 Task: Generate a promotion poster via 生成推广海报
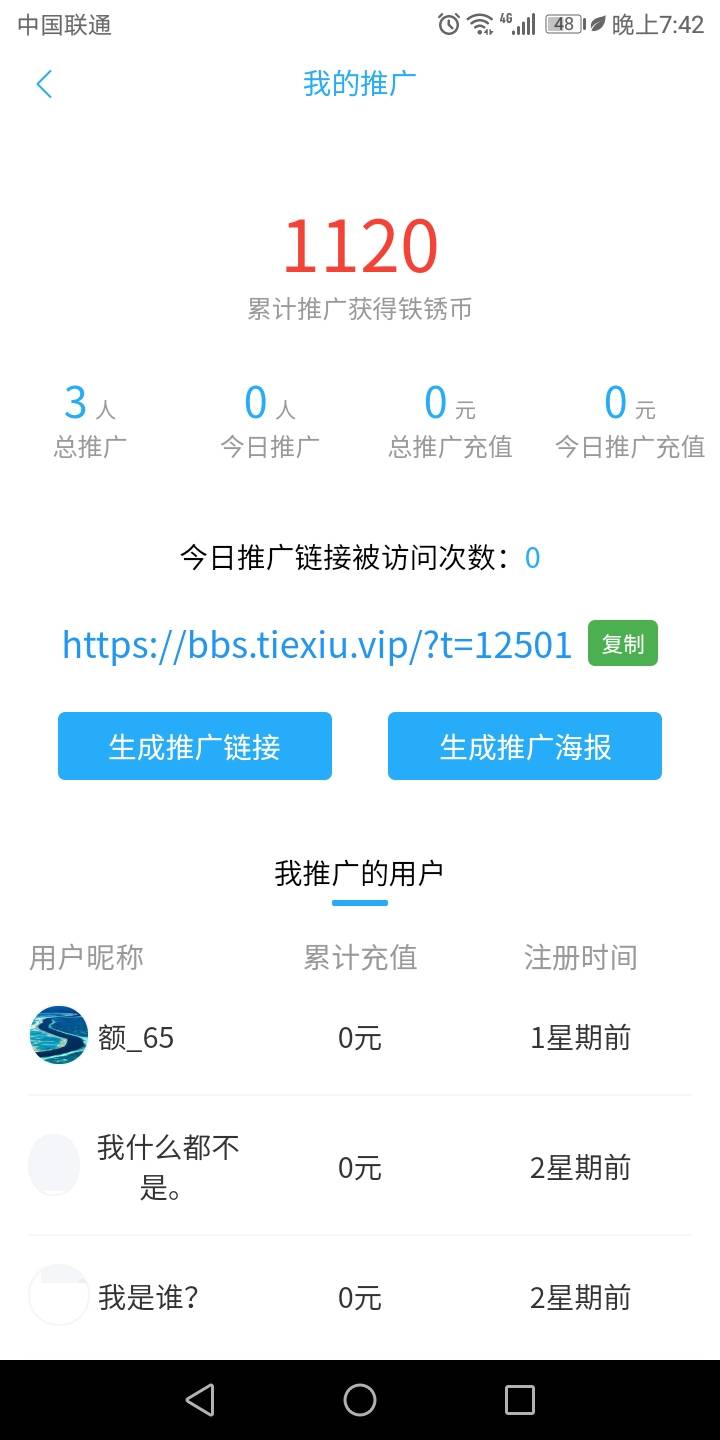pos(525,746)
